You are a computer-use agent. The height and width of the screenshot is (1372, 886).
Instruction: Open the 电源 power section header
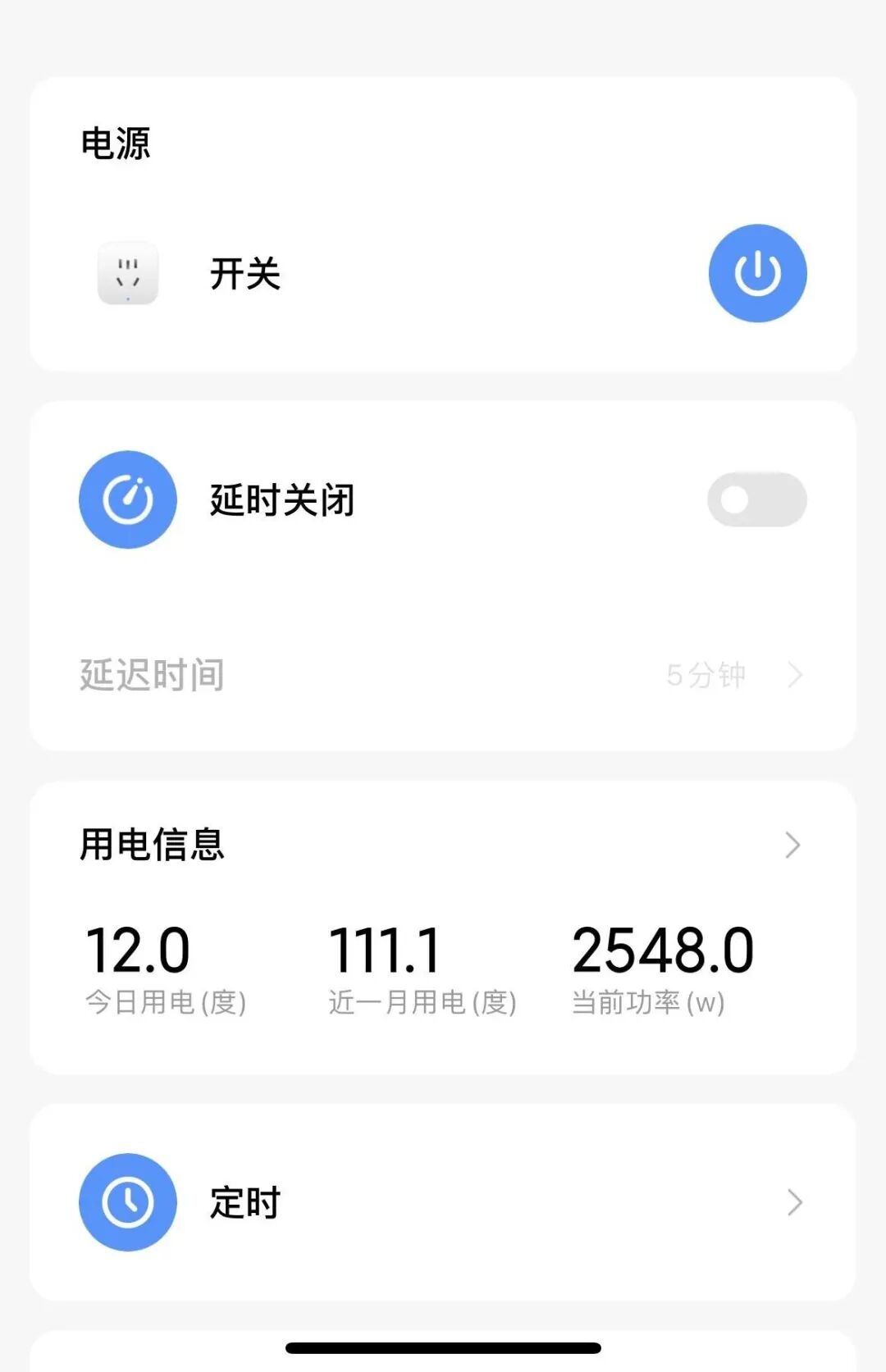click(x=116, y=144)
